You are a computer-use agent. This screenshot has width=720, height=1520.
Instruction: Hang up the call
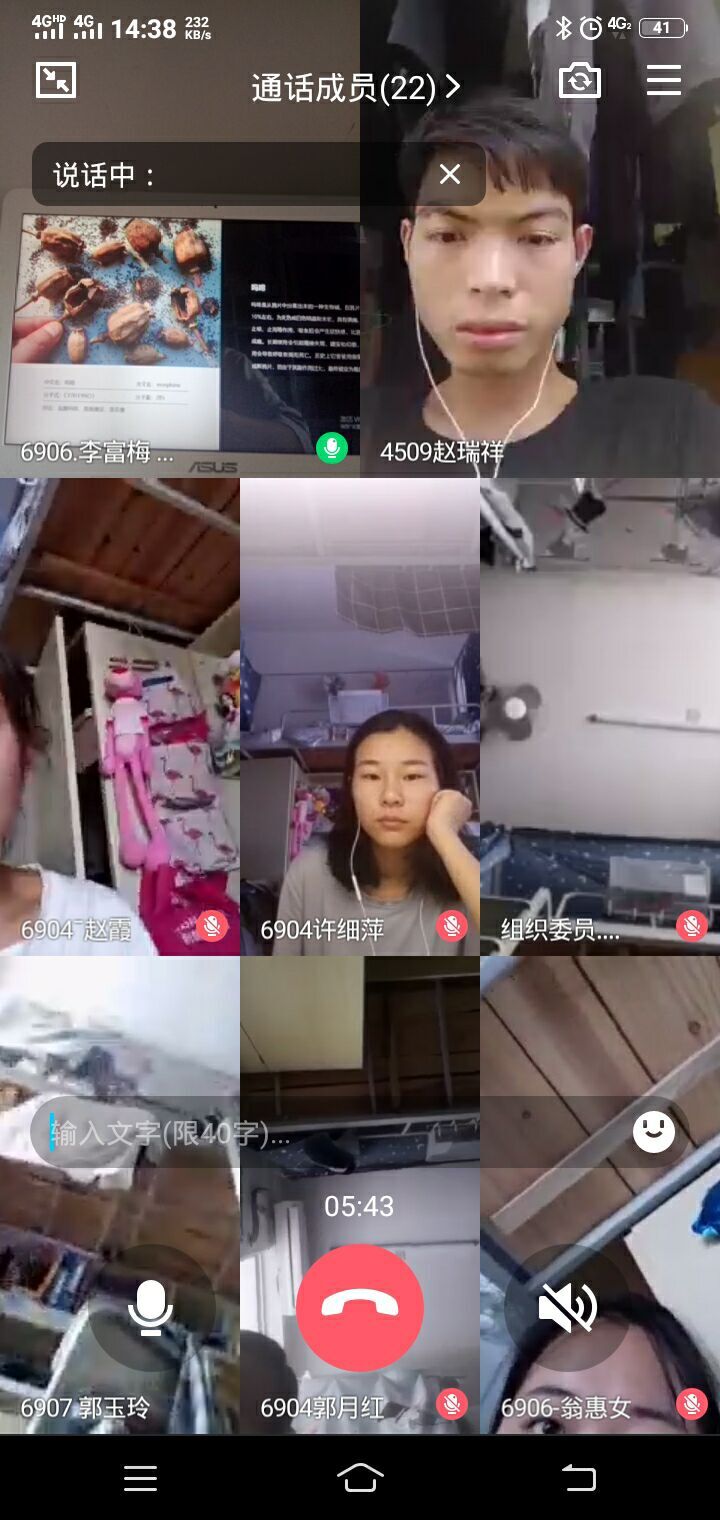pyautogui.click(x=360, y=1307)
